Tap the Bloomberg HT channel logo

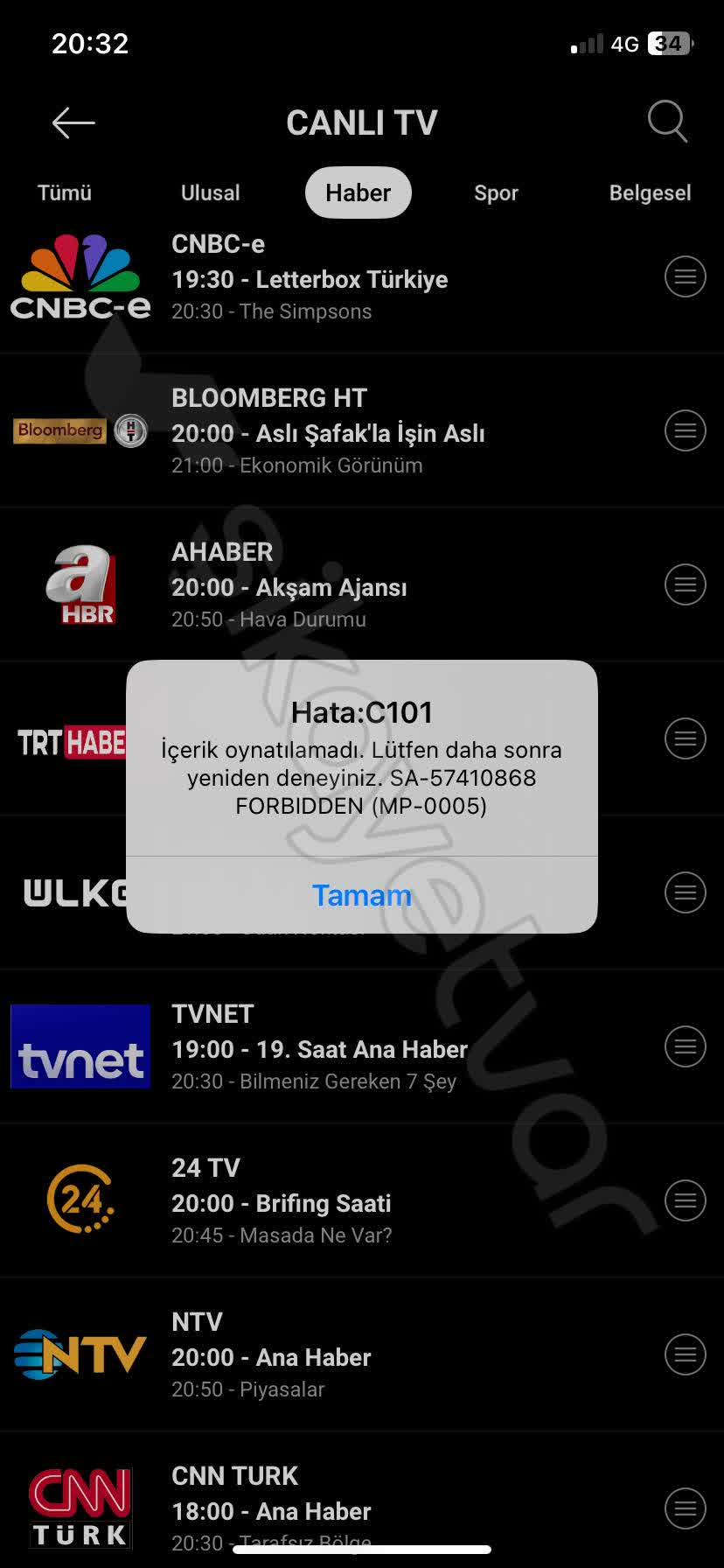click(x=80, y=430)
